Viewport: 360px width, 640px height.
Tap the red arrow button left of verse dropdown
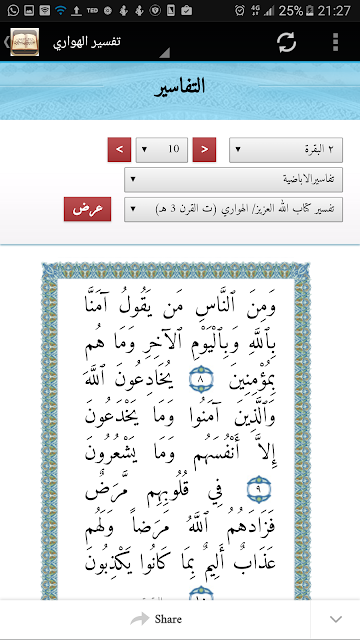(120, 150)
